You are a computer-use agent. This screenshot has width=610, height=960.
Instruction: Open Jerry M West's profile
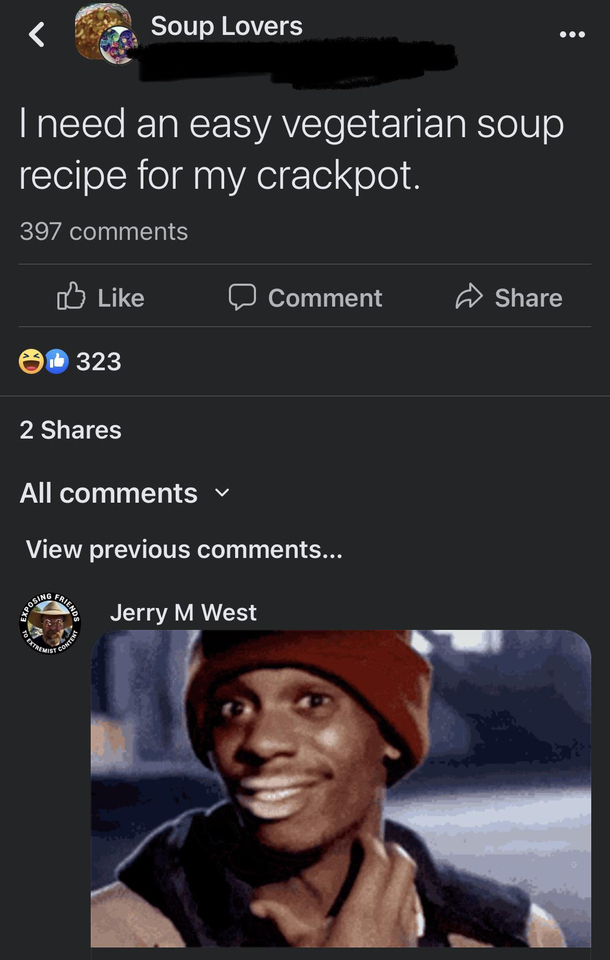(x=183, y=612)
